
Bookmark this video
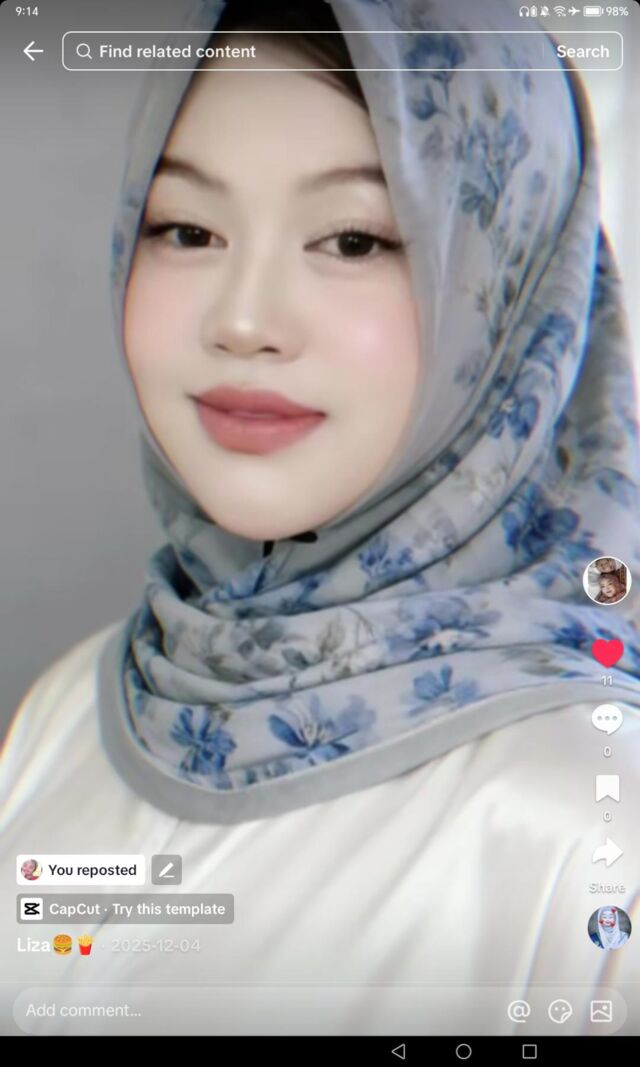click(607, 789)
